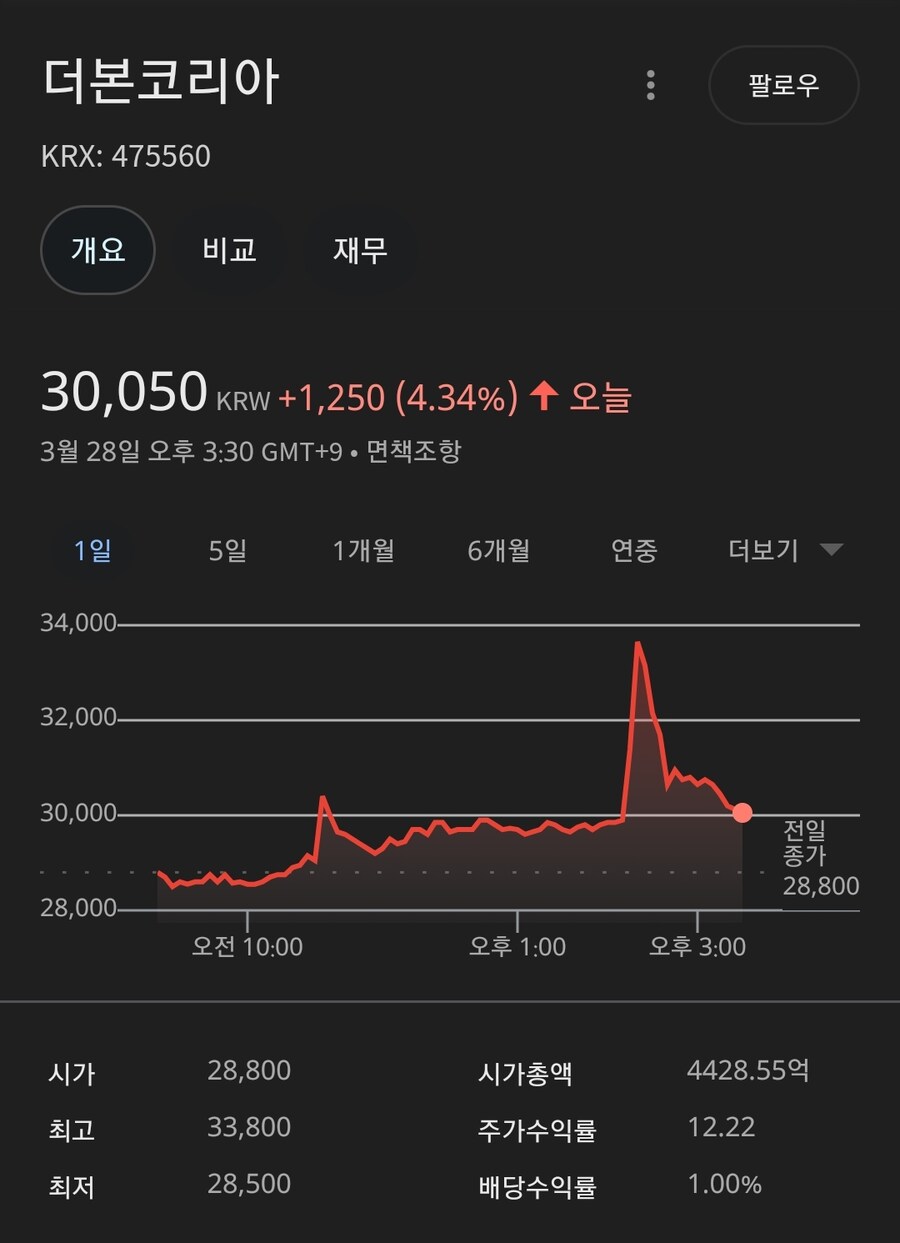Select the 연중 year-to-date range

pyautogui.click(x=633, y=550)
